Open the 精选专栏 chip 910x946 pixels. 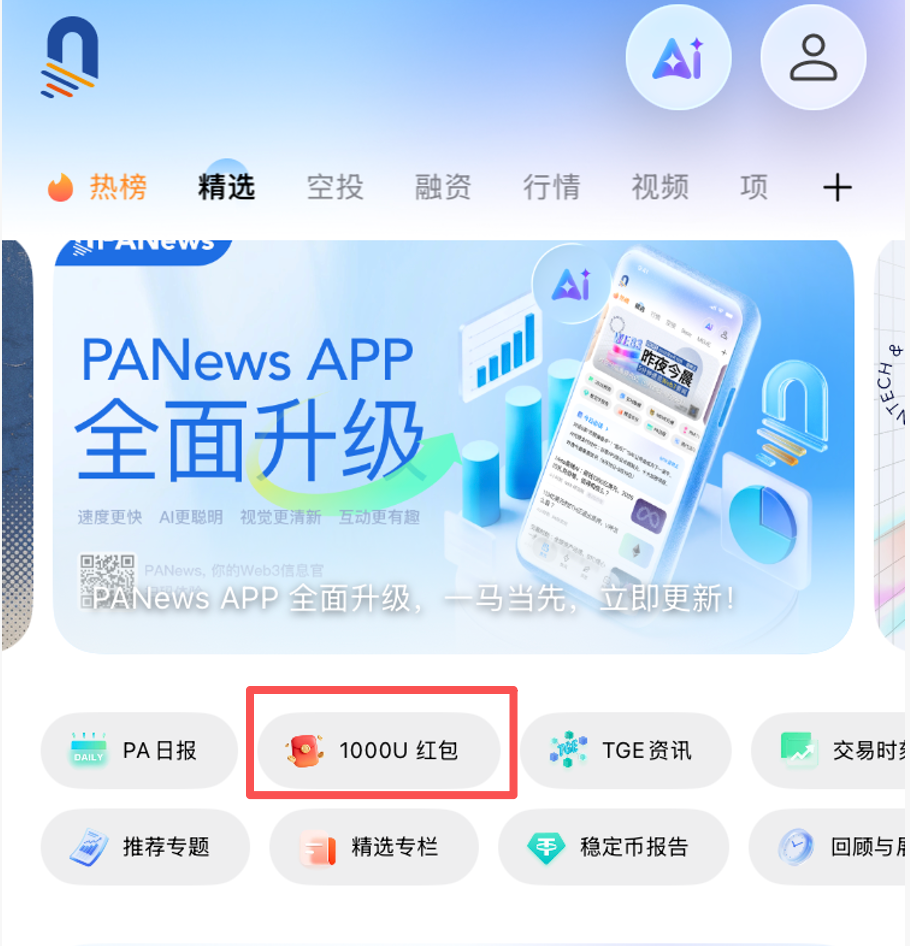(374, 847)
